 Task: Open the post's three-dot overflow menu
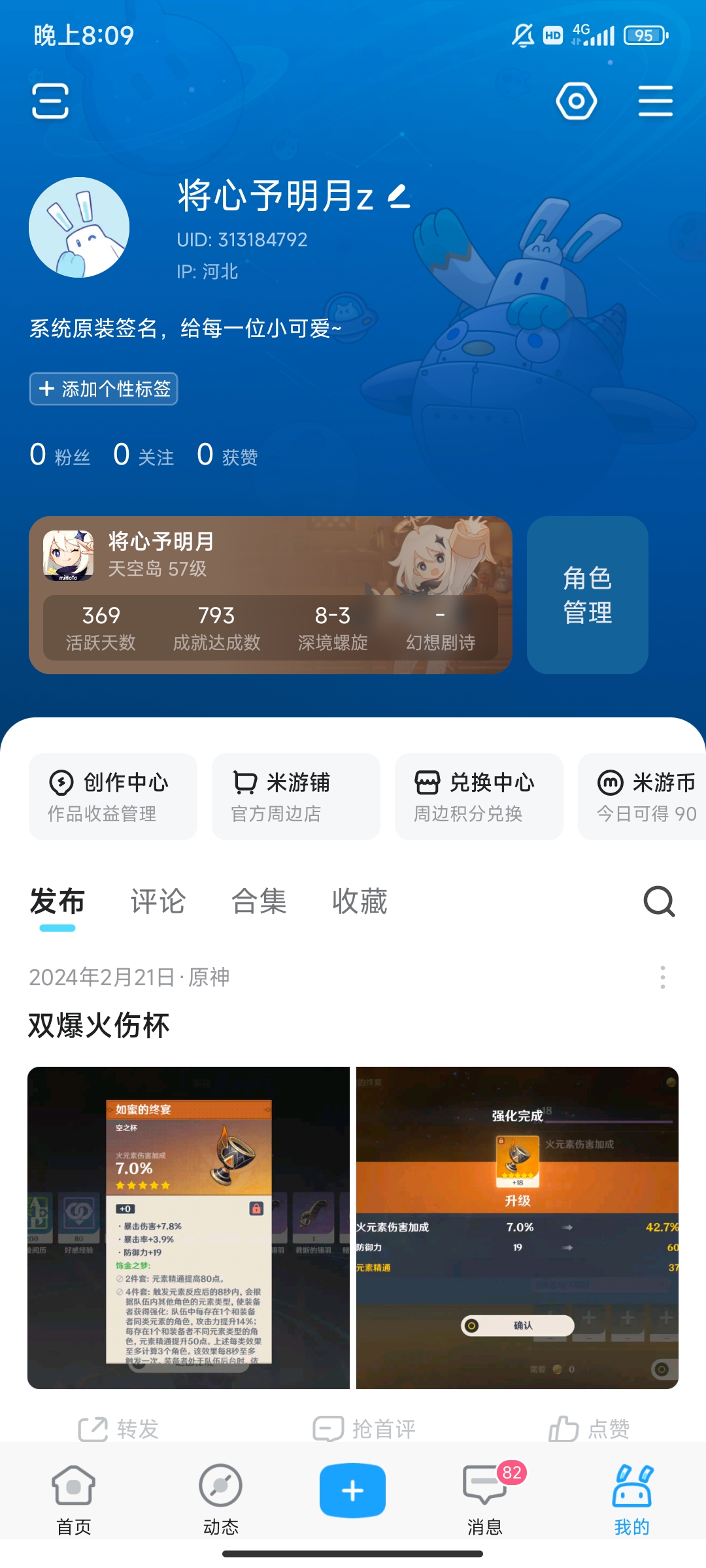[663, 978]
